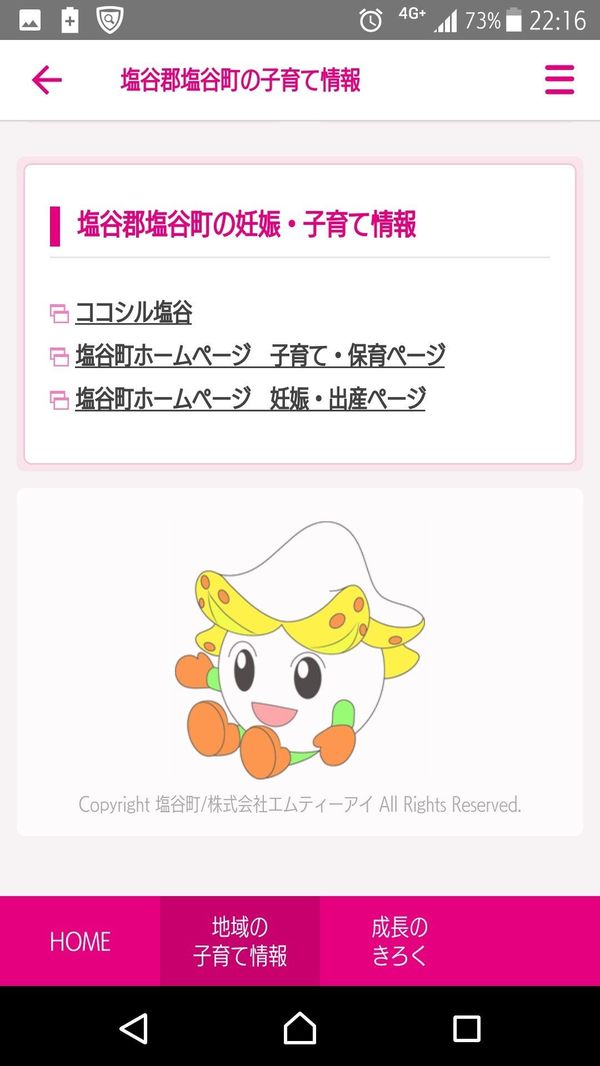Select the 地域の子育て情報 tab

coord(240,941)
